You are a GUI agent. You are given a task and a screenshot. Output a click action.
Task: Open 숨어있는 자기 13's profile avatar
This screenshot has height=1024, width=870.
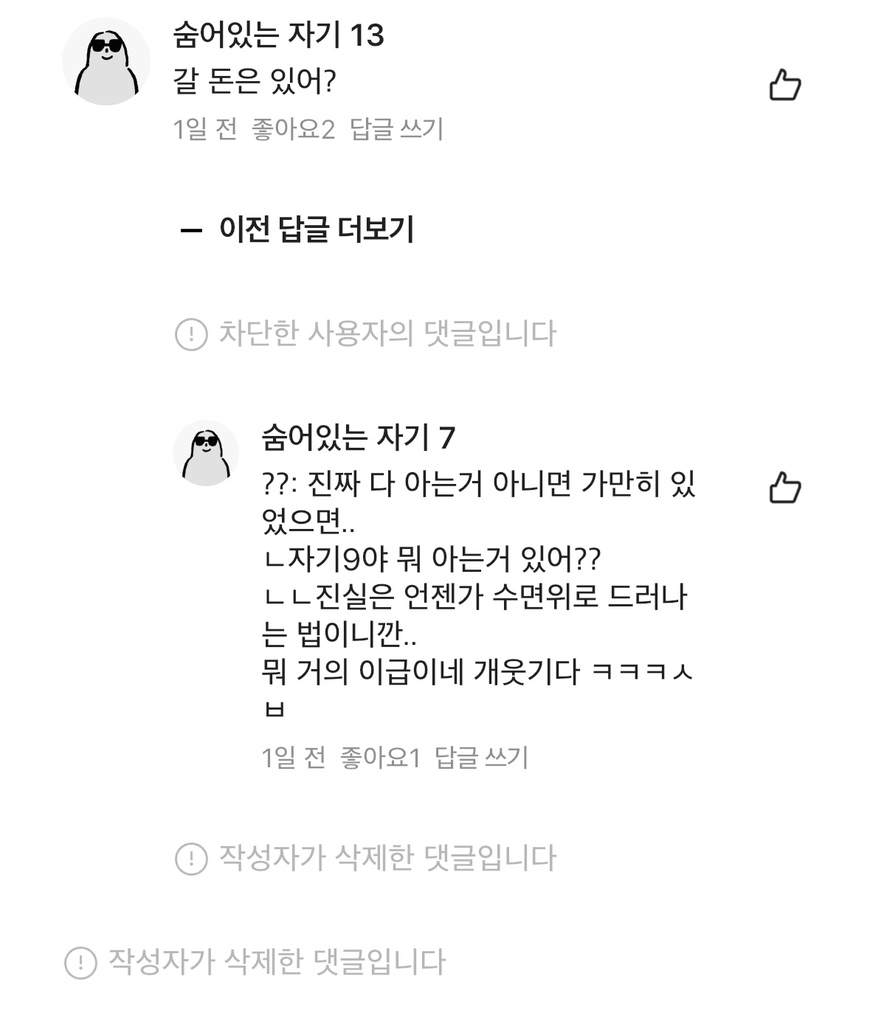106,61
